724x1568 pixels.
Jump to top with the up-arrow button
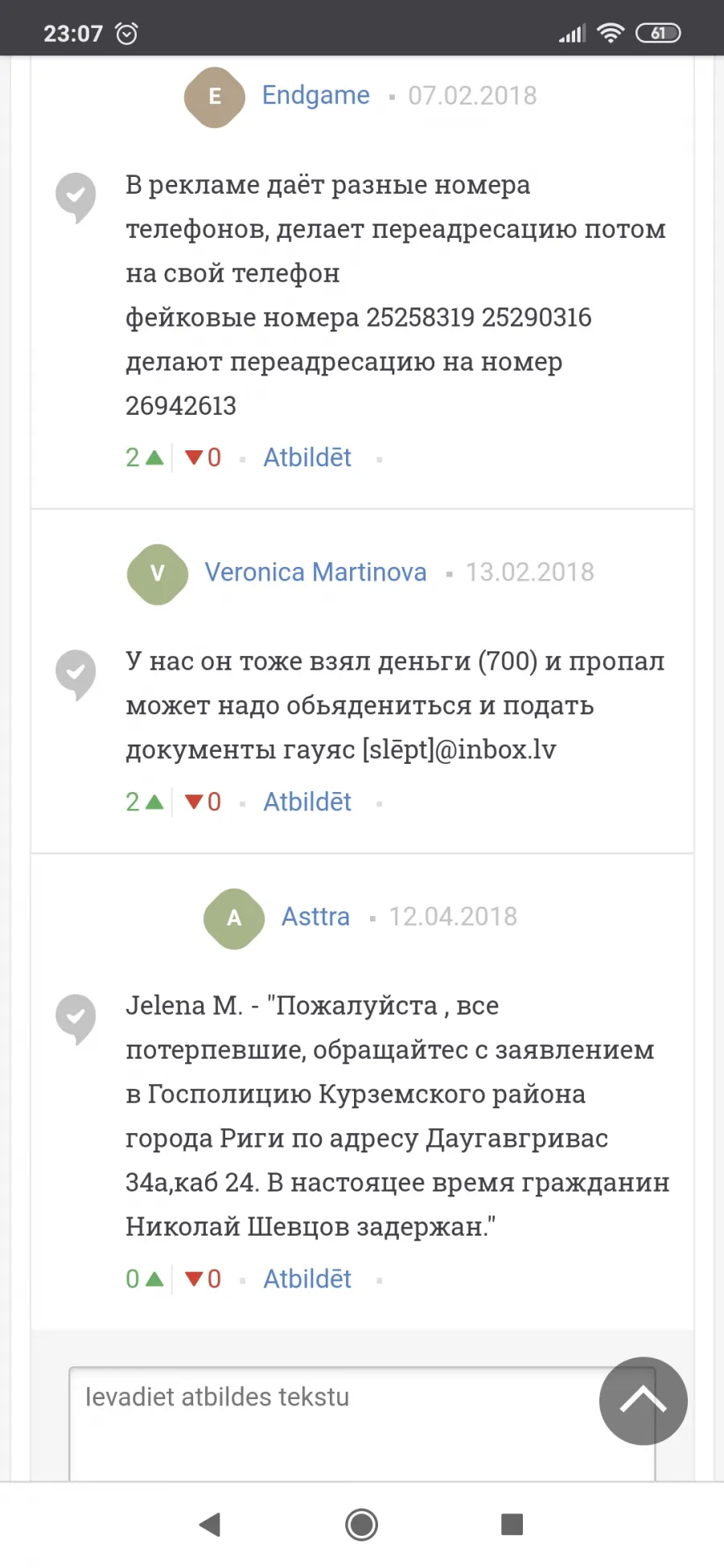point(644,1401)
